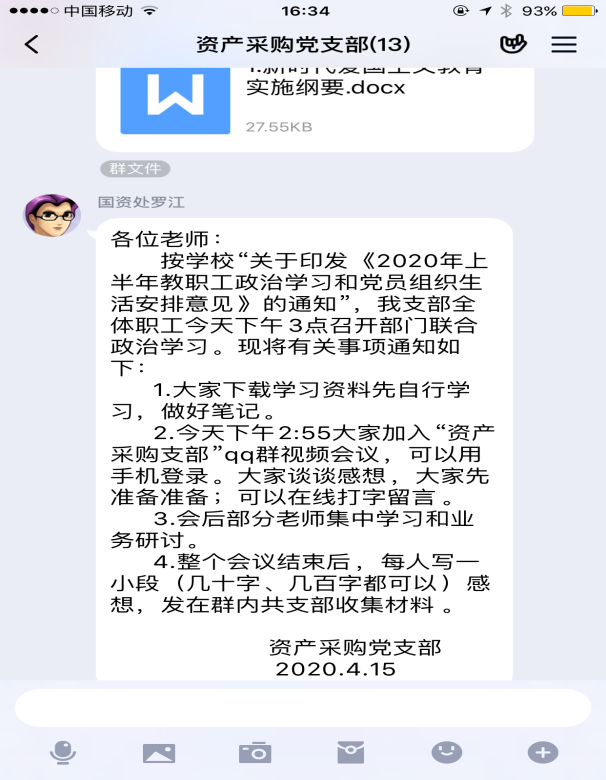Open the group settings menu icon

564,44
